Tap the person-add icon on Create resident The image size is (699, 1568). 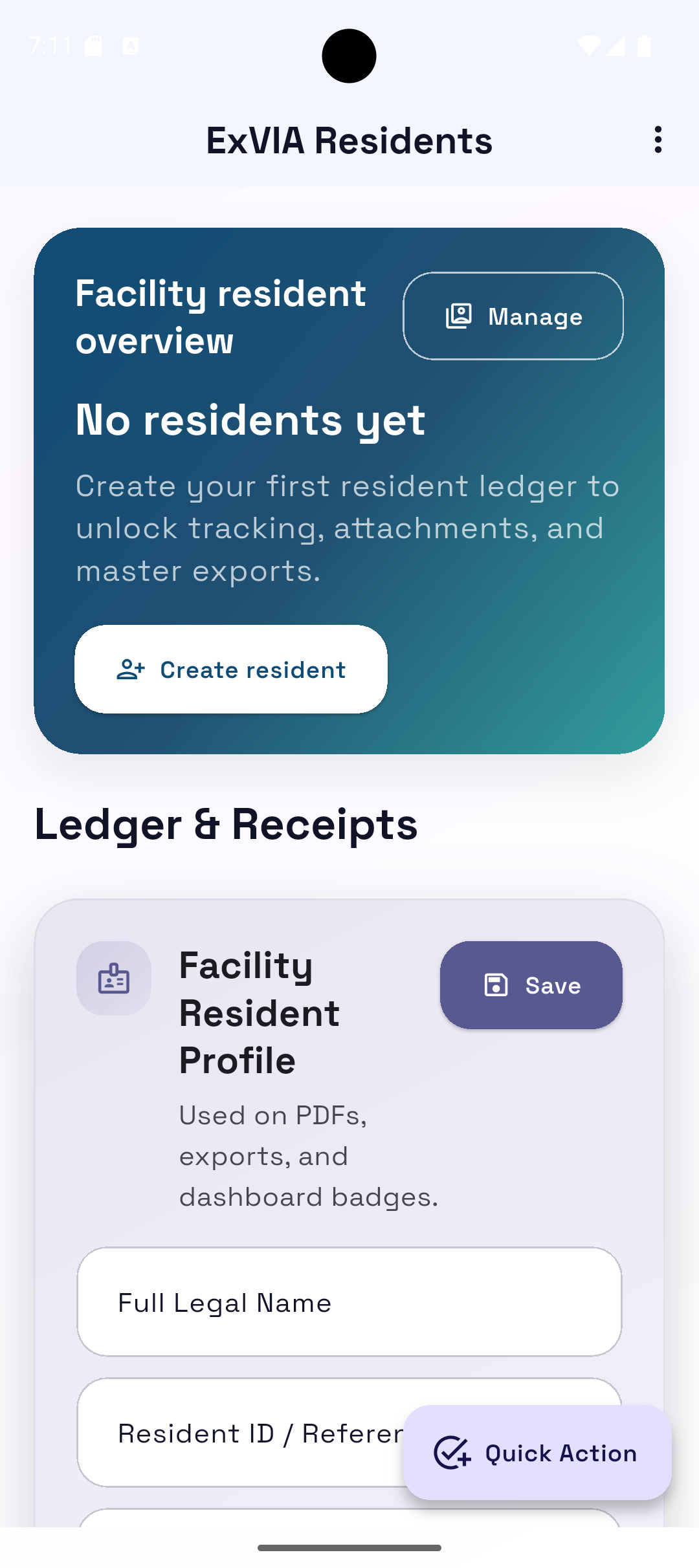coord(131,670)
